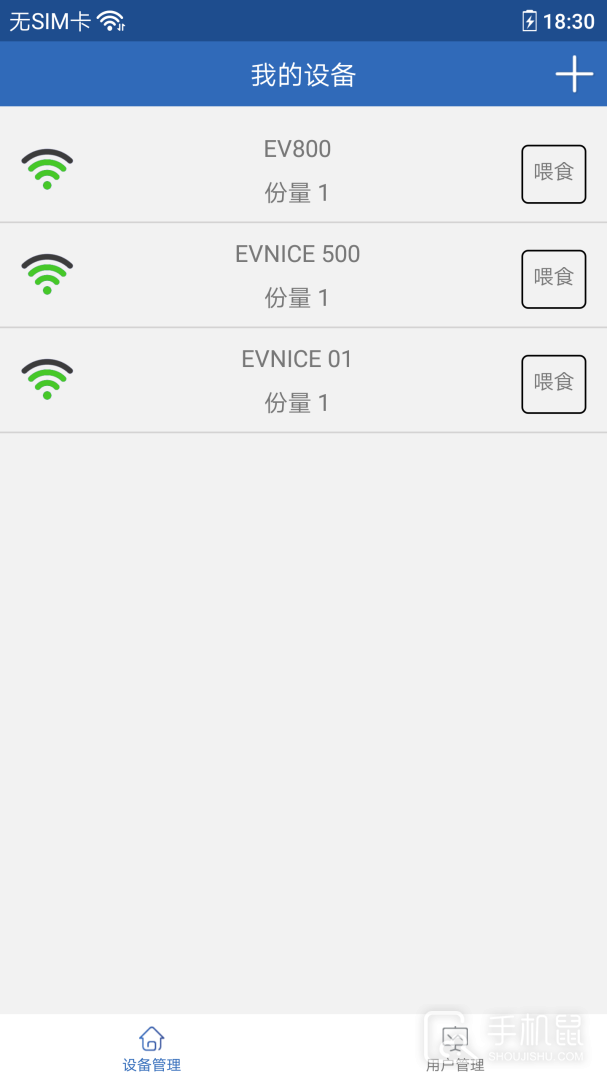
Task: Tap 喂食 for EVNICE 500
Action: [x=553, y=279]
